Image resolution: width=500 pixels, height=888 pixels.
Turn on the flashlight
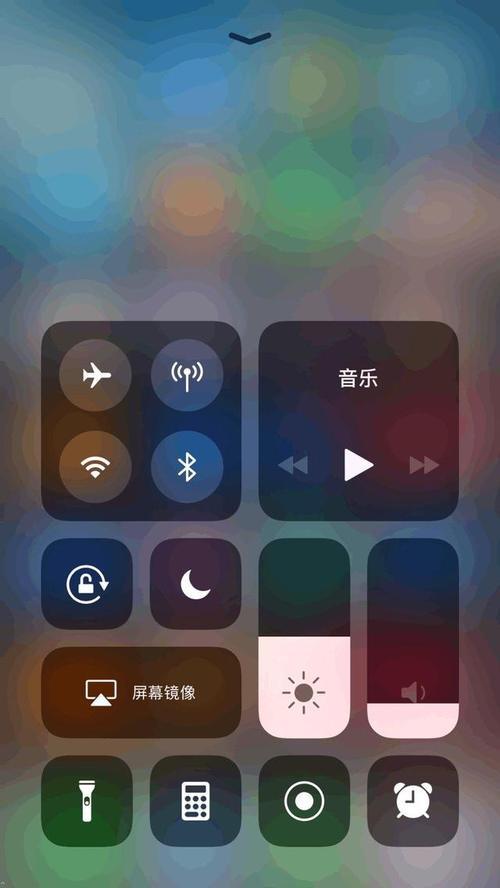87,801
